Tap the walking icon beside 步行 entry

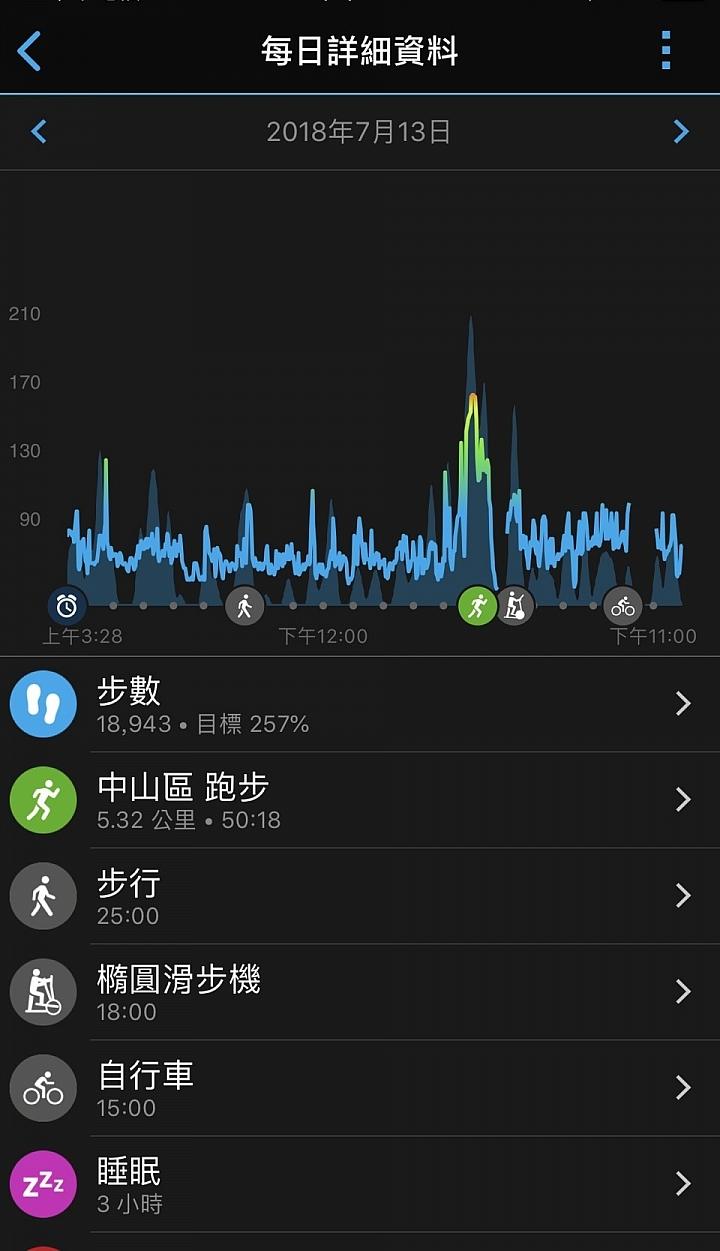42,896
